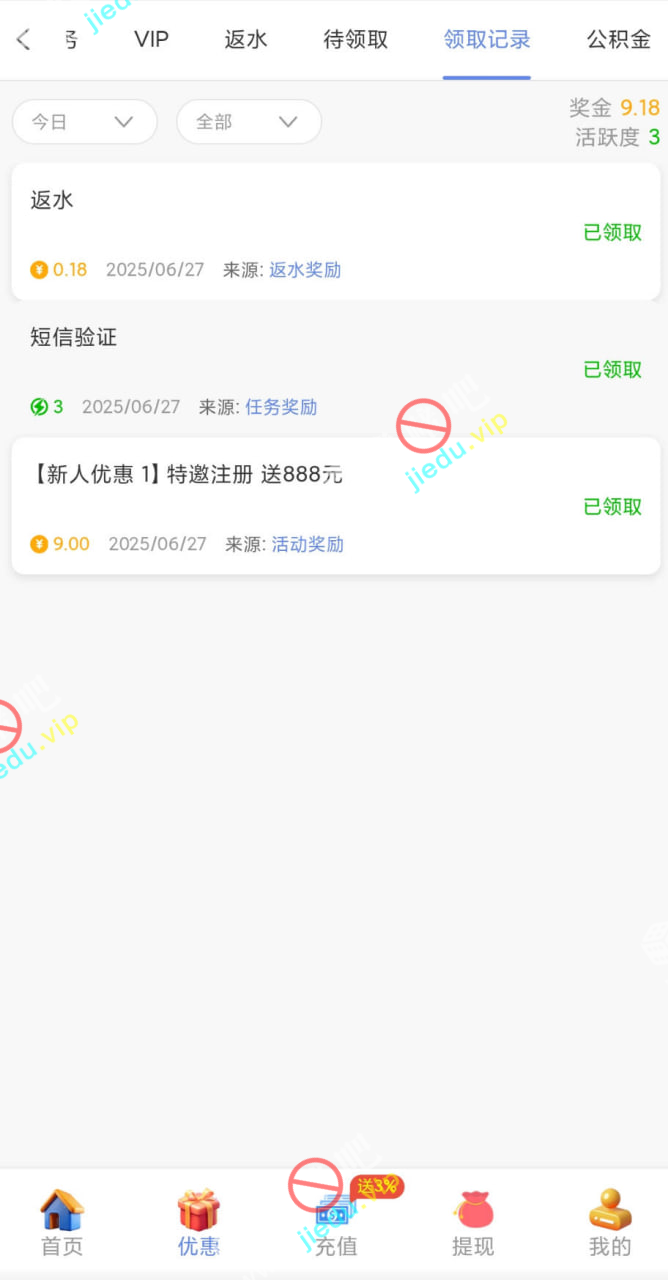Switch to the VIP tab
Screen dimensions: 668x1280
(x=152, y=40)
